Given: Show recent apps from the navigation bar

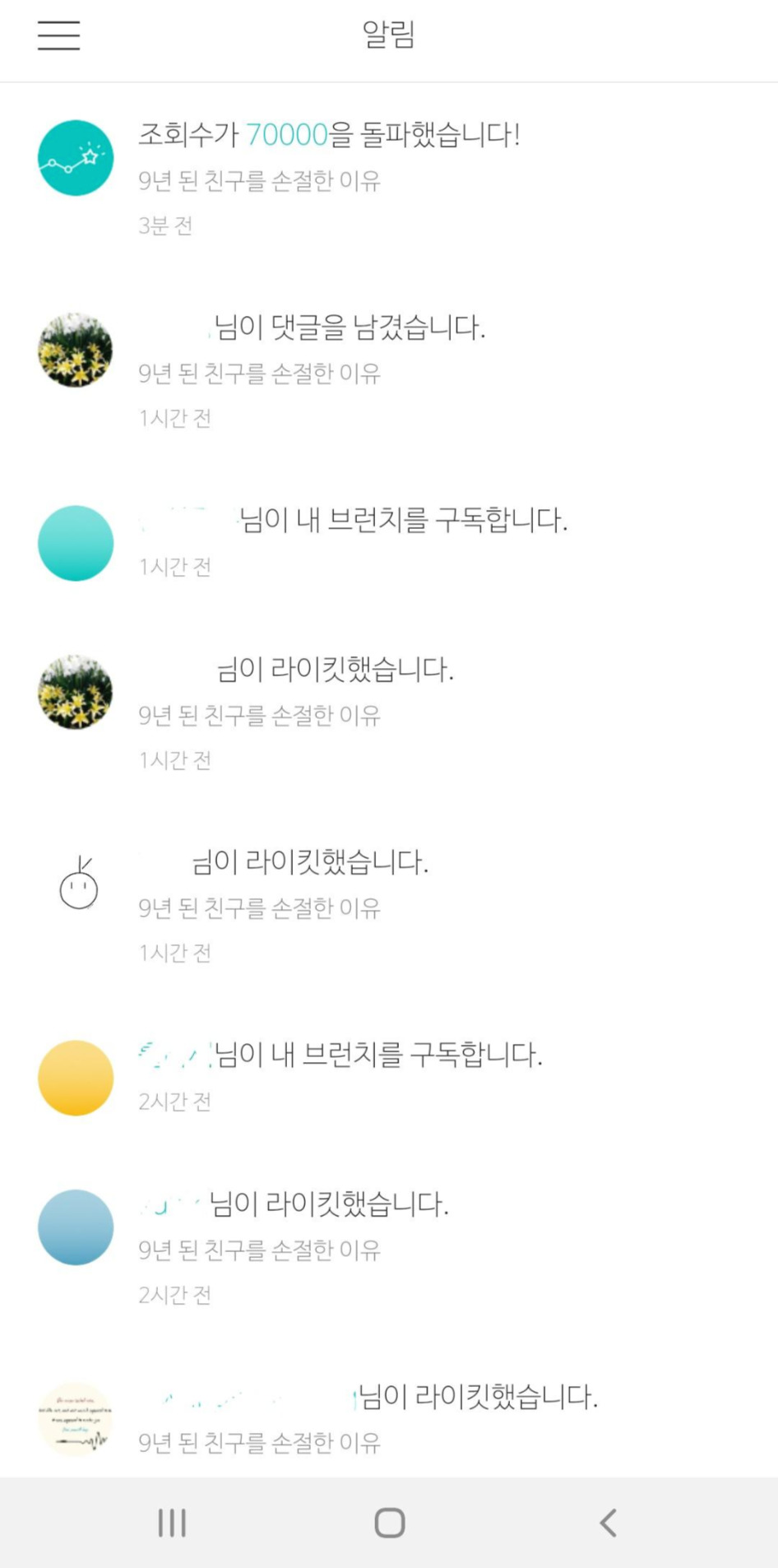Looking at the screenshot, I should tap(172, 1523).
